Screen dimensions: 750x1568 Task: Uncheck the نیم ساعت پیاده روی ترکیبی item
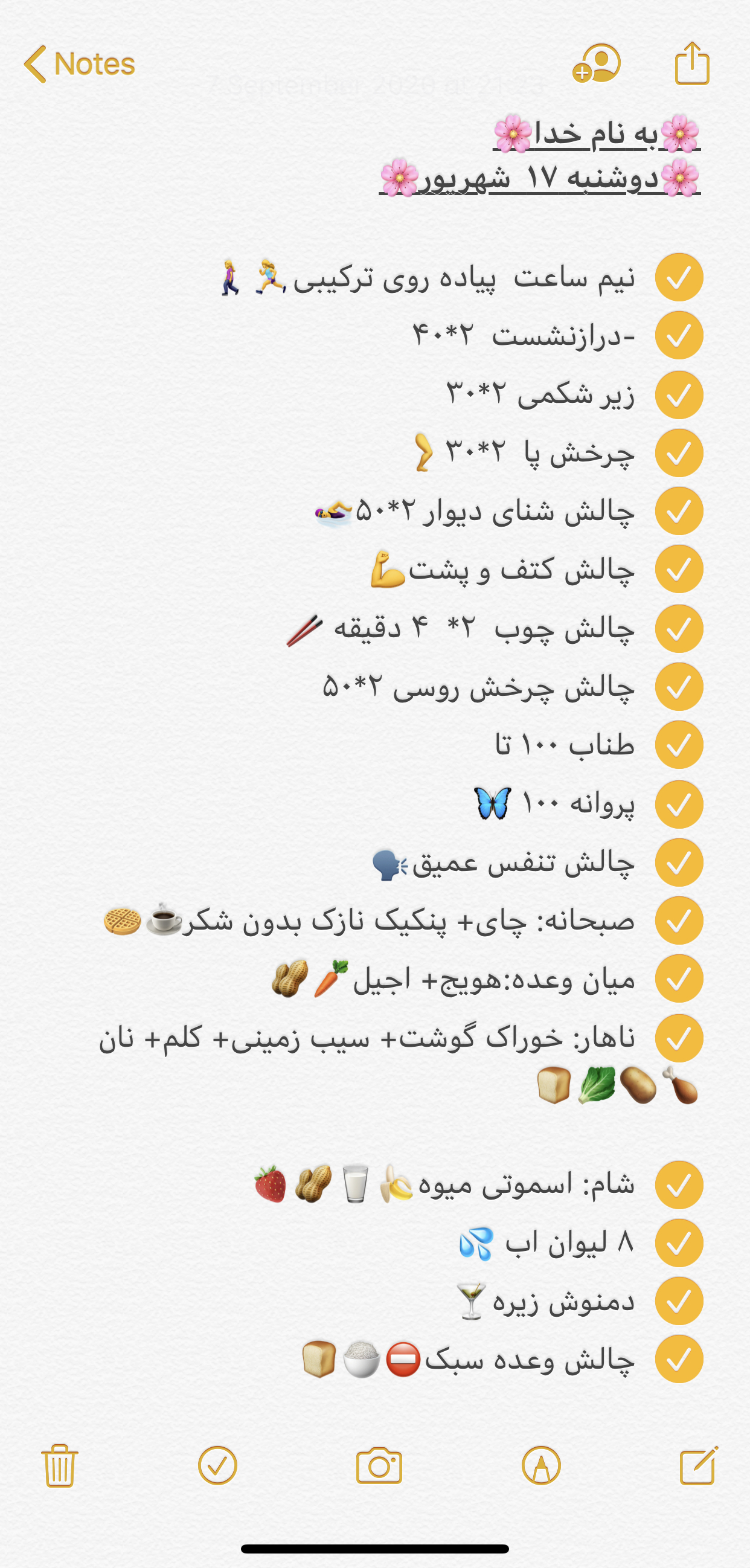pyautogui.click(x=679, y=278)
